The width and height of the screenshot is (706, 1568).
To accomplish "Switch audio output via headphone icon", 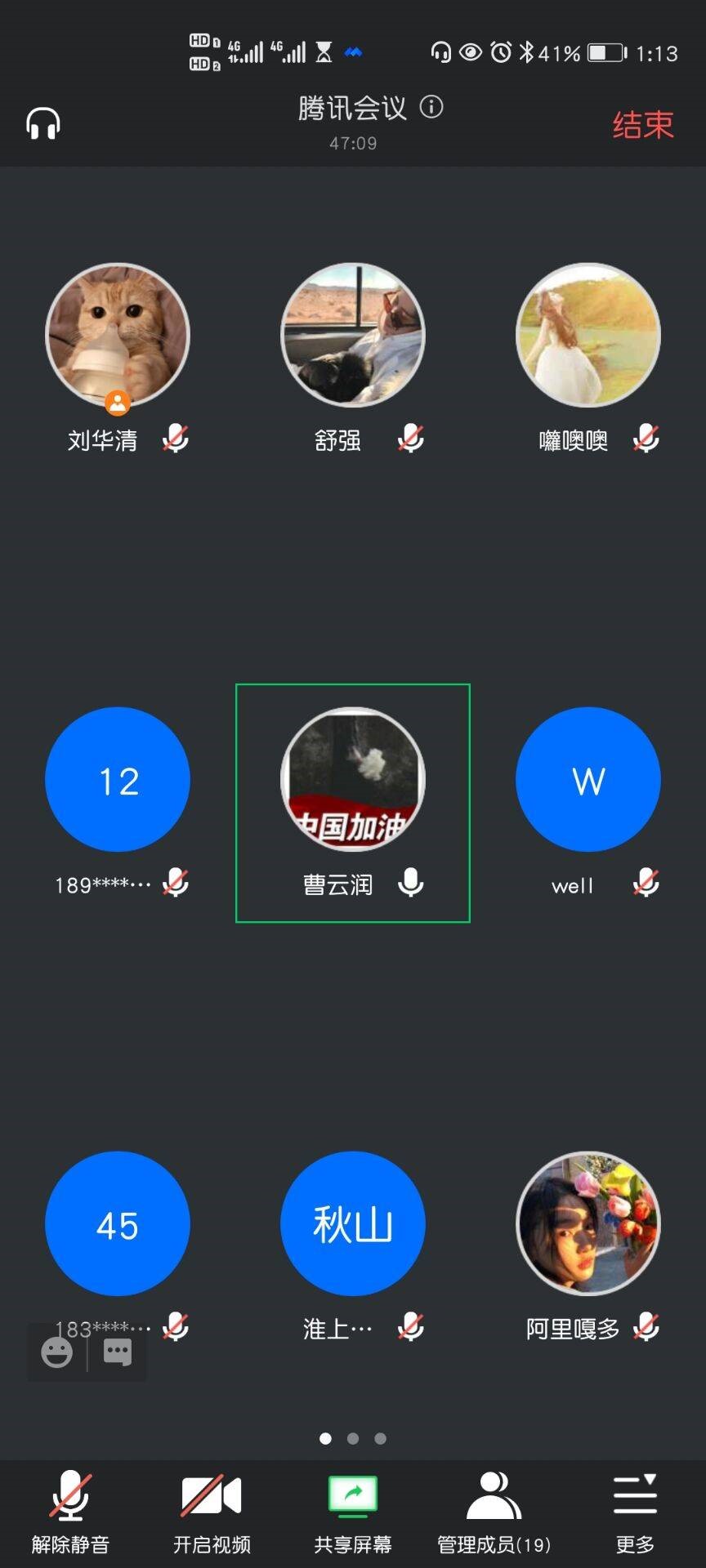I will pyautogui.click(x=43, y=124).
